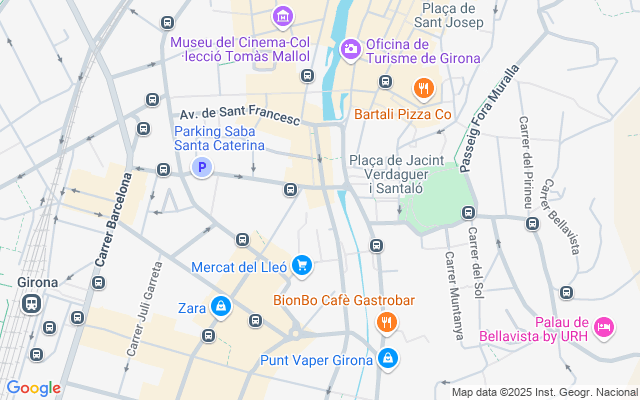Select Mercat del Lleó shopping pin

coord(303,265)
